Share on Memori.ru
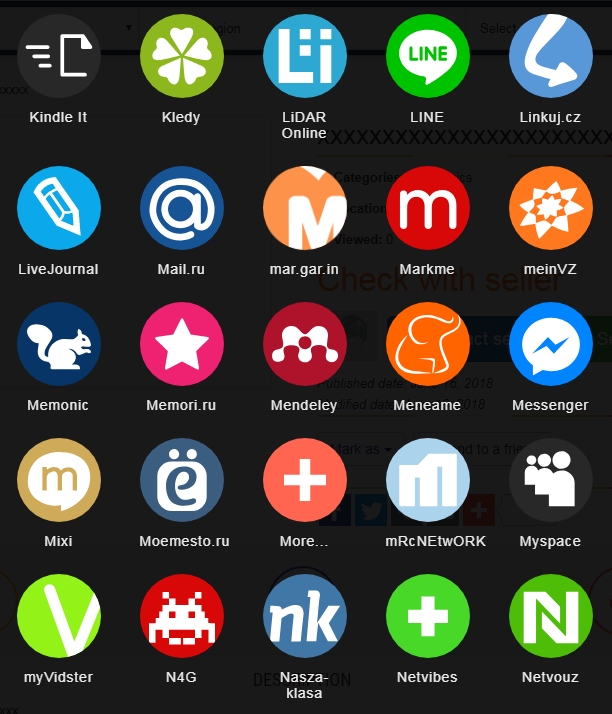Screen dimensions: 612x714 [x=181, y=344]
